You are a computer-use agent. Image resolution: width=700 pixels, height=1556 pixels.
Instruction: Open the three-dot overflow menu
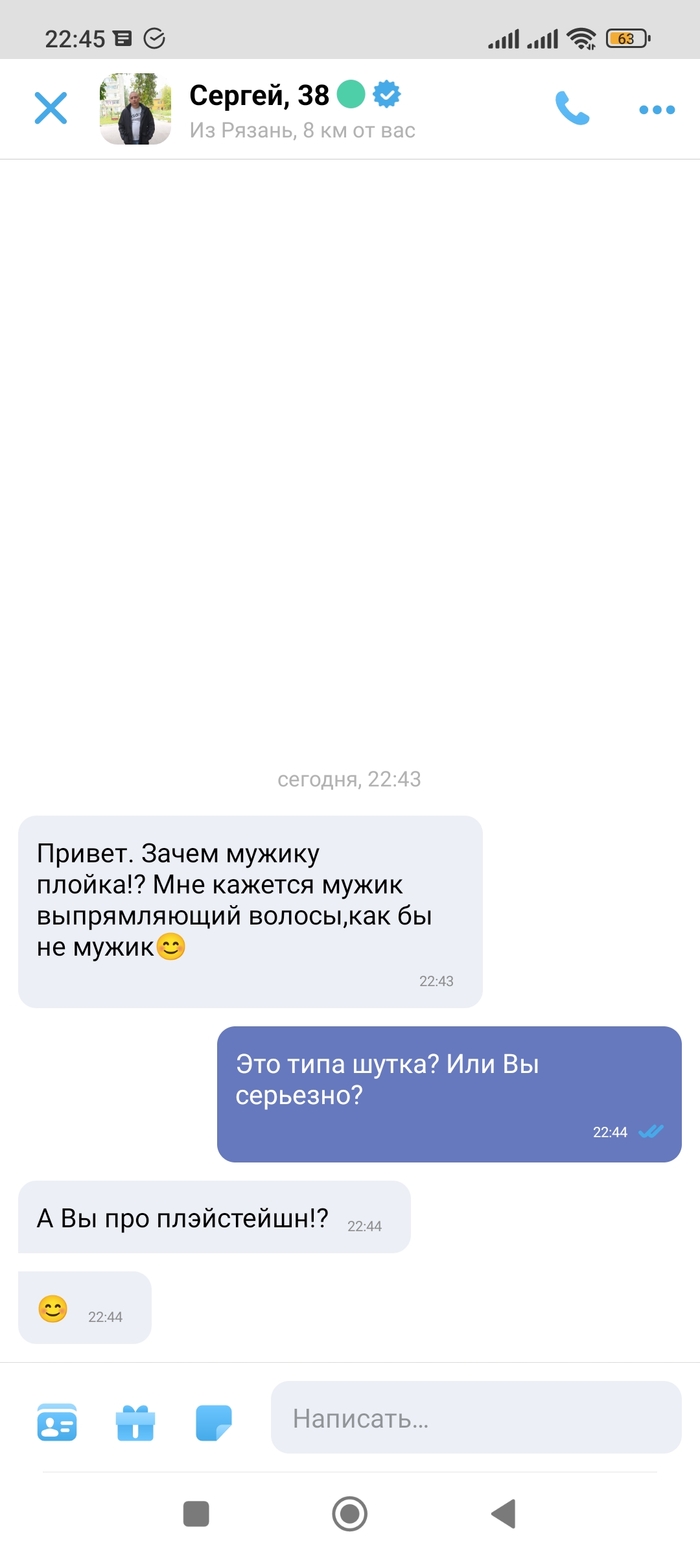(x=656, y=109)
